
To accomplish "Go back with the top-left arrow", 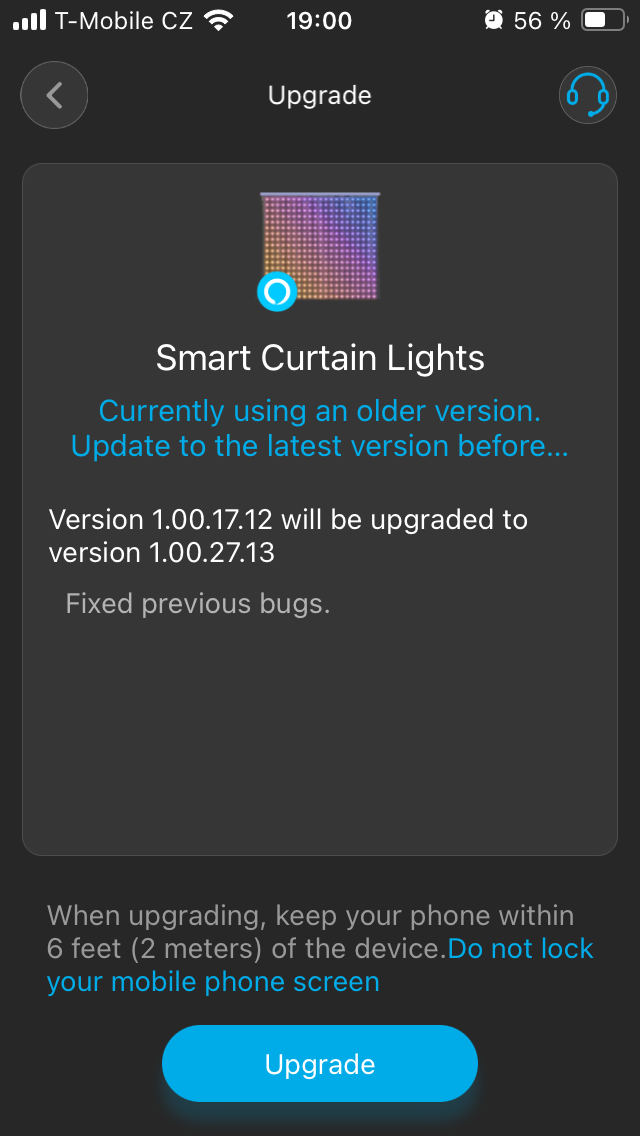I will [x=54, y=96].
